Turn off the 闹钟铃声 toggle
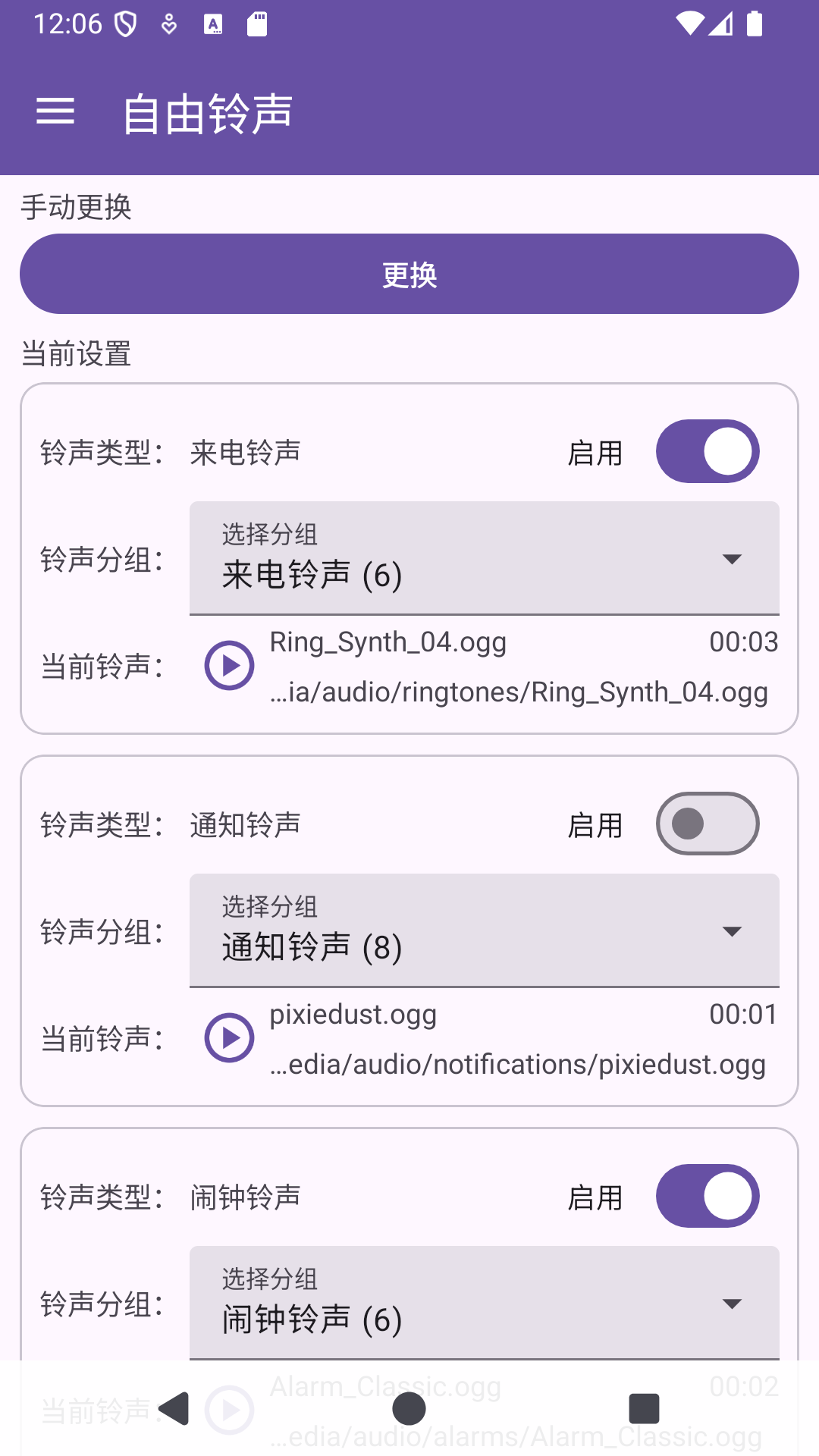Viewport: 819px width, 1456px height. 708,1196
